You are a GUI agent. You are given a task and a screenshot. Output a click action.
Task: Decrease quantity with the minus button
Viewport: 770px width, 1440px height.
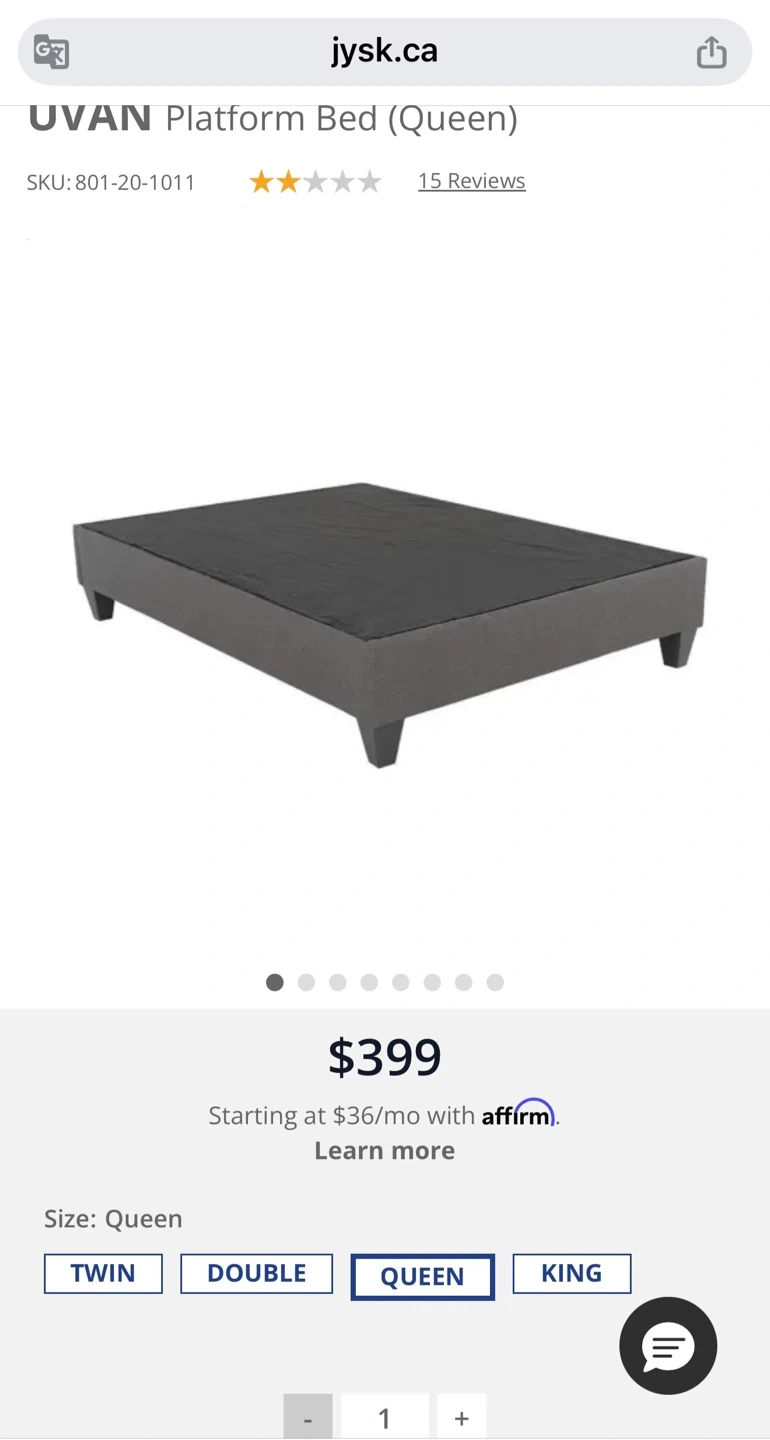point(308,1417)
